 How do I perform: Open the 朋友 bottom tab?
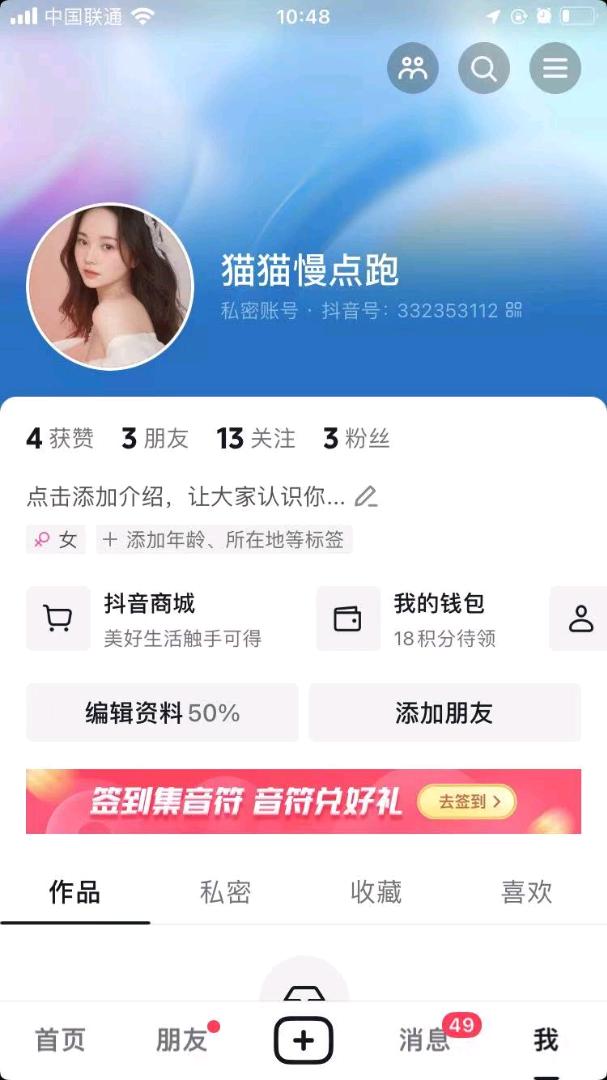181,1040
